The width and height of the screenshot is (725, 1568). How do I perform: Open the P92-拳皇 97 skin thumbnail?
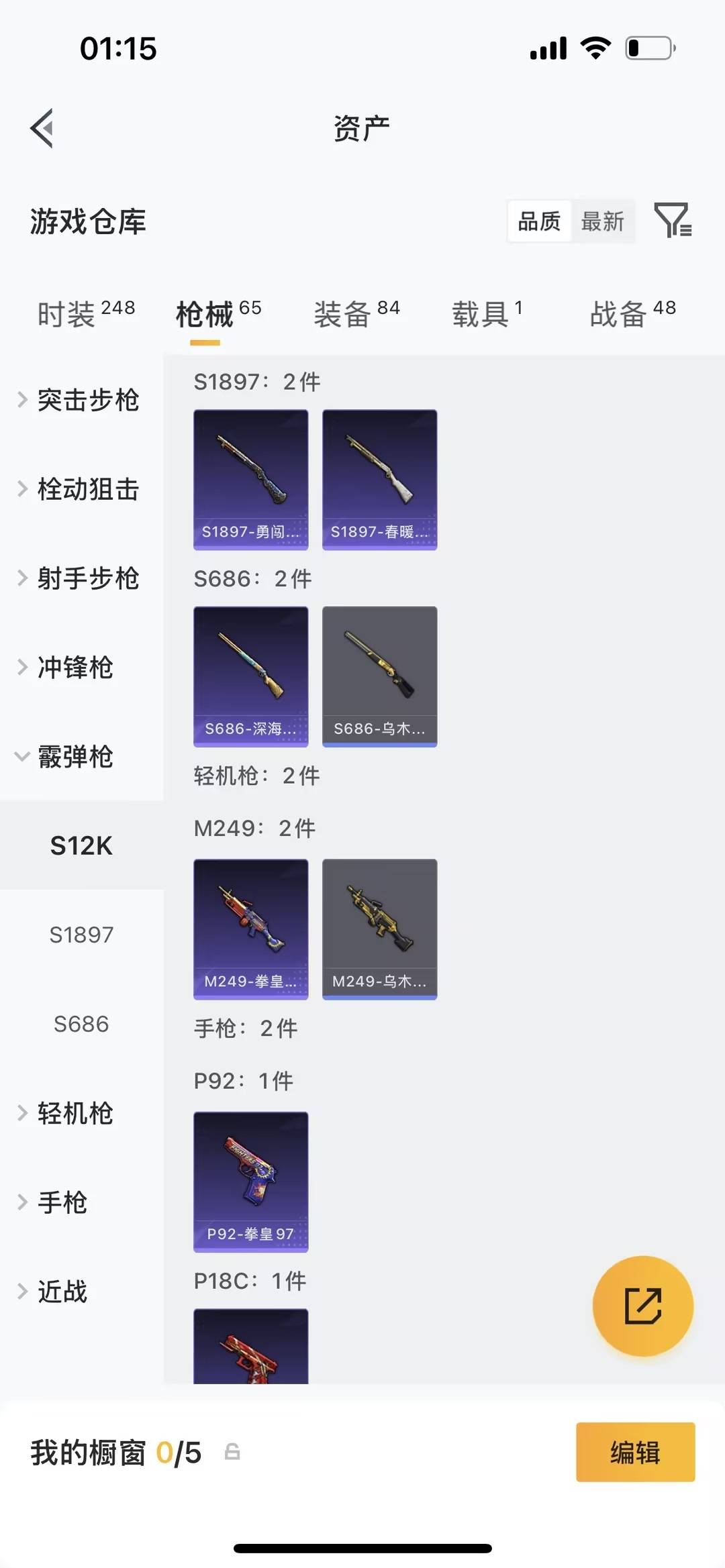point(250,1180)
